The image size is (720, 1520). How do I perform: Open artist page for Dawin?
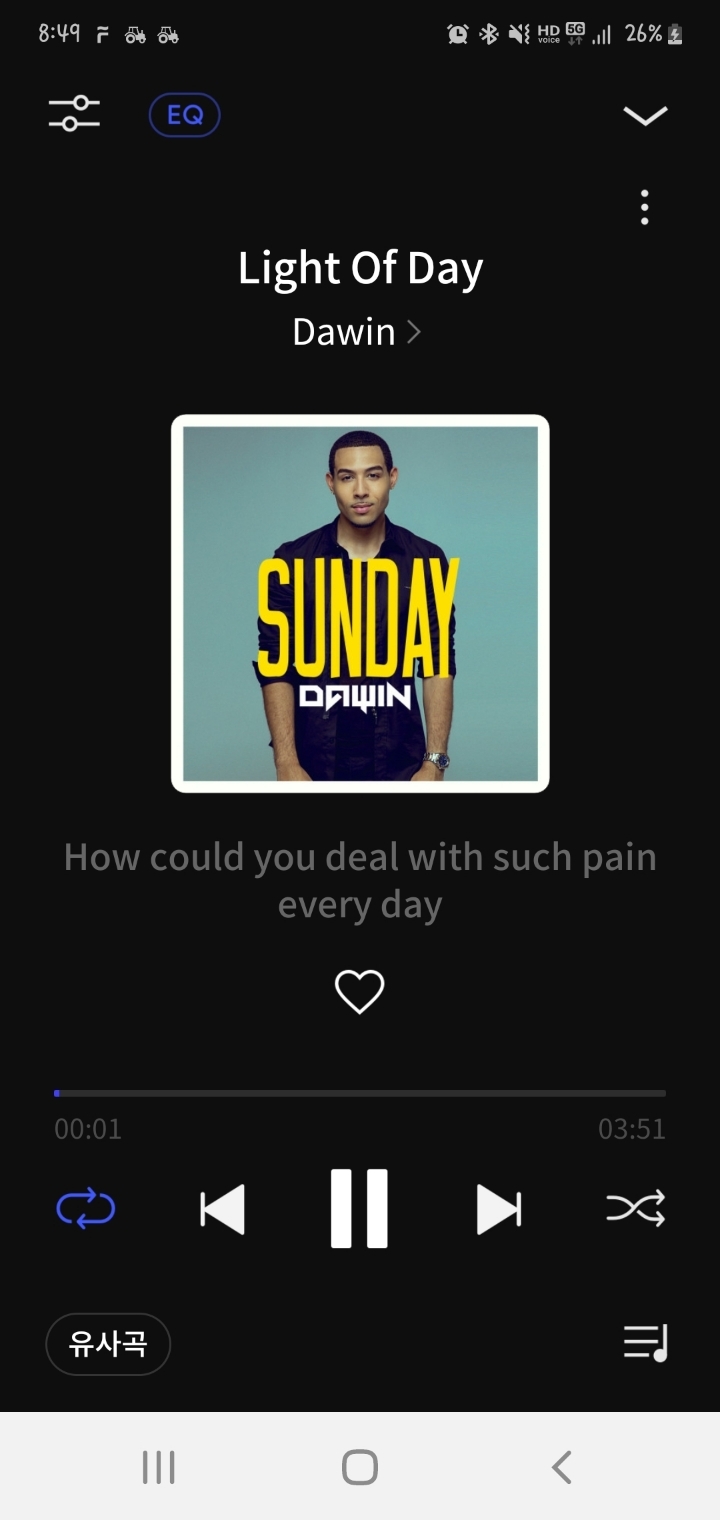(x=356, y=332)
